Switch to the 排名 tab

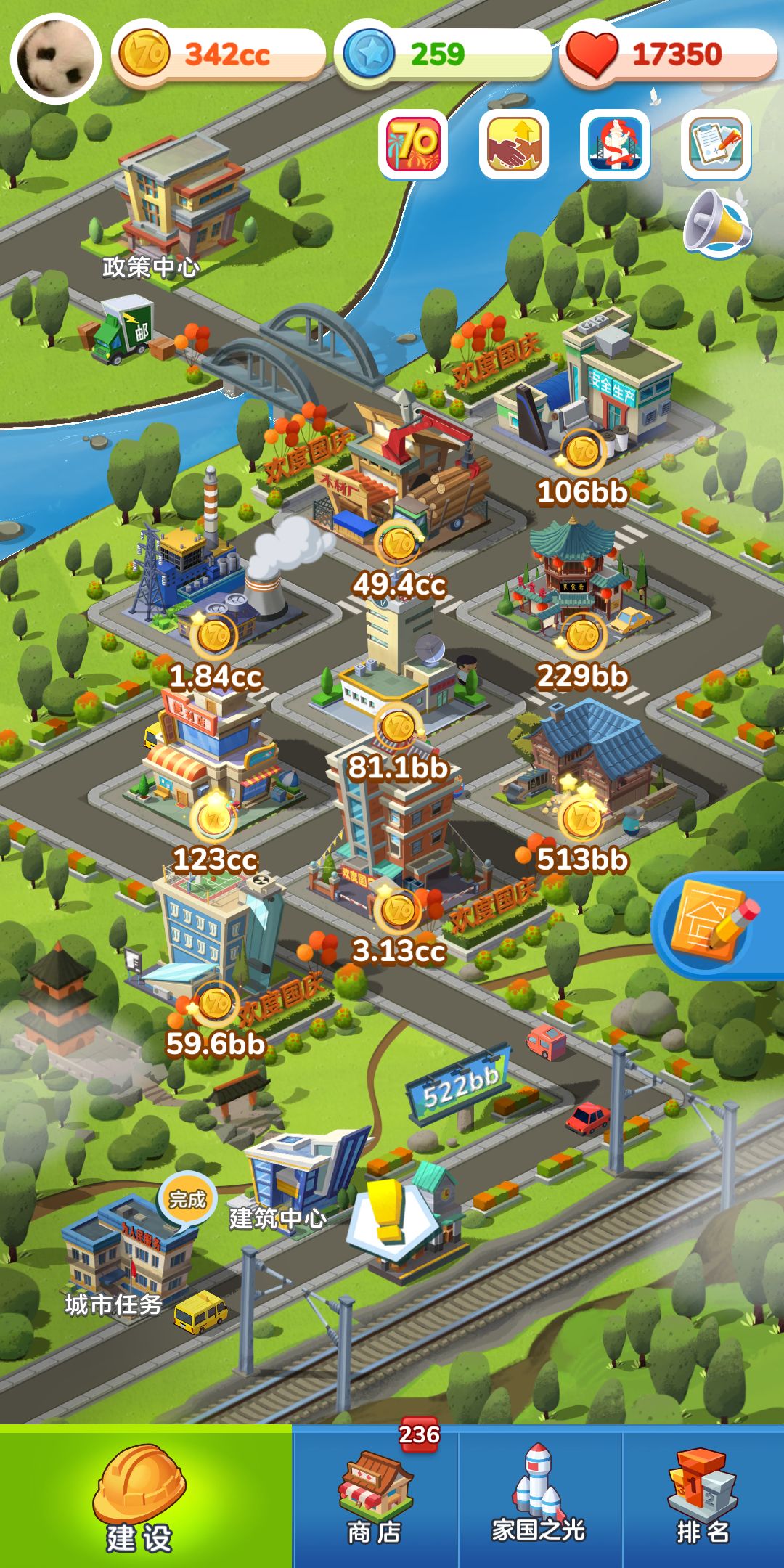click(703, 1497)
